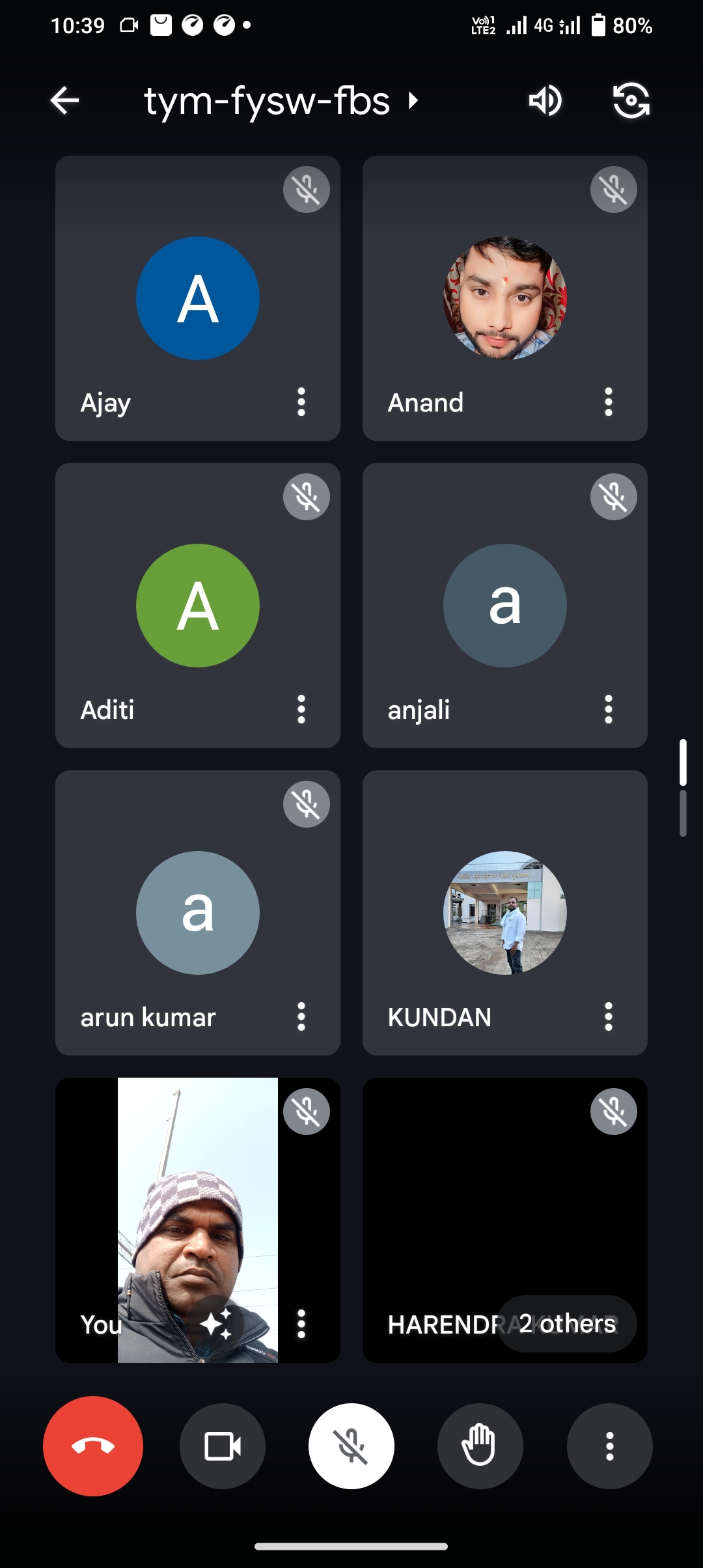Screen dimensions: 703x1568
Task: Apply visual effects to your video
Action: [217, 1323]
